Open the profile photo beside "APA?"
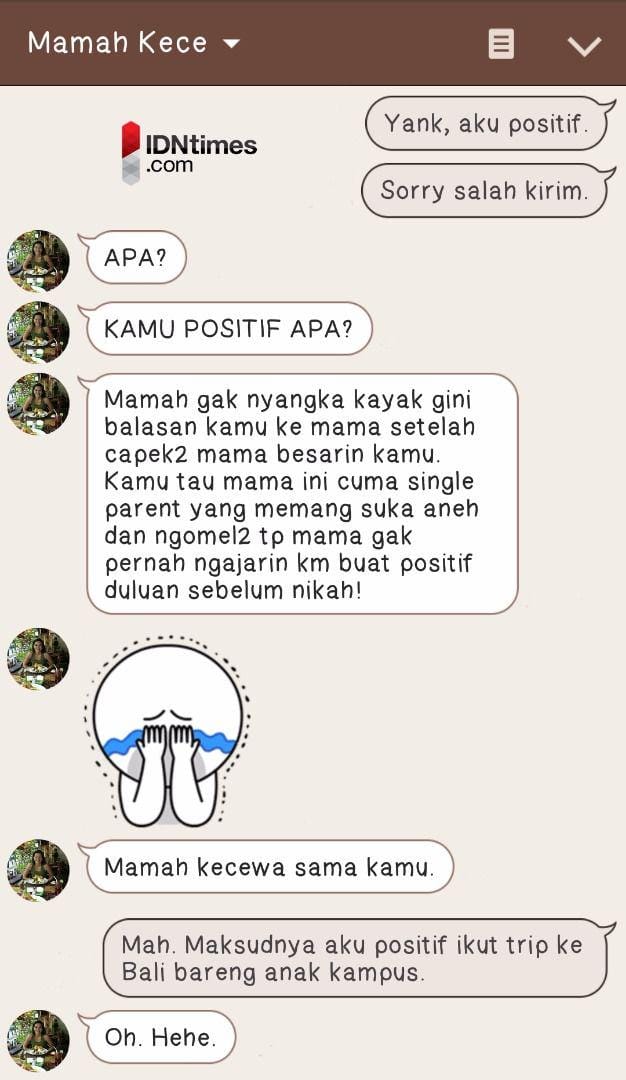The image size is (626, 1080). pyautogui.click(x=38, y=261)
